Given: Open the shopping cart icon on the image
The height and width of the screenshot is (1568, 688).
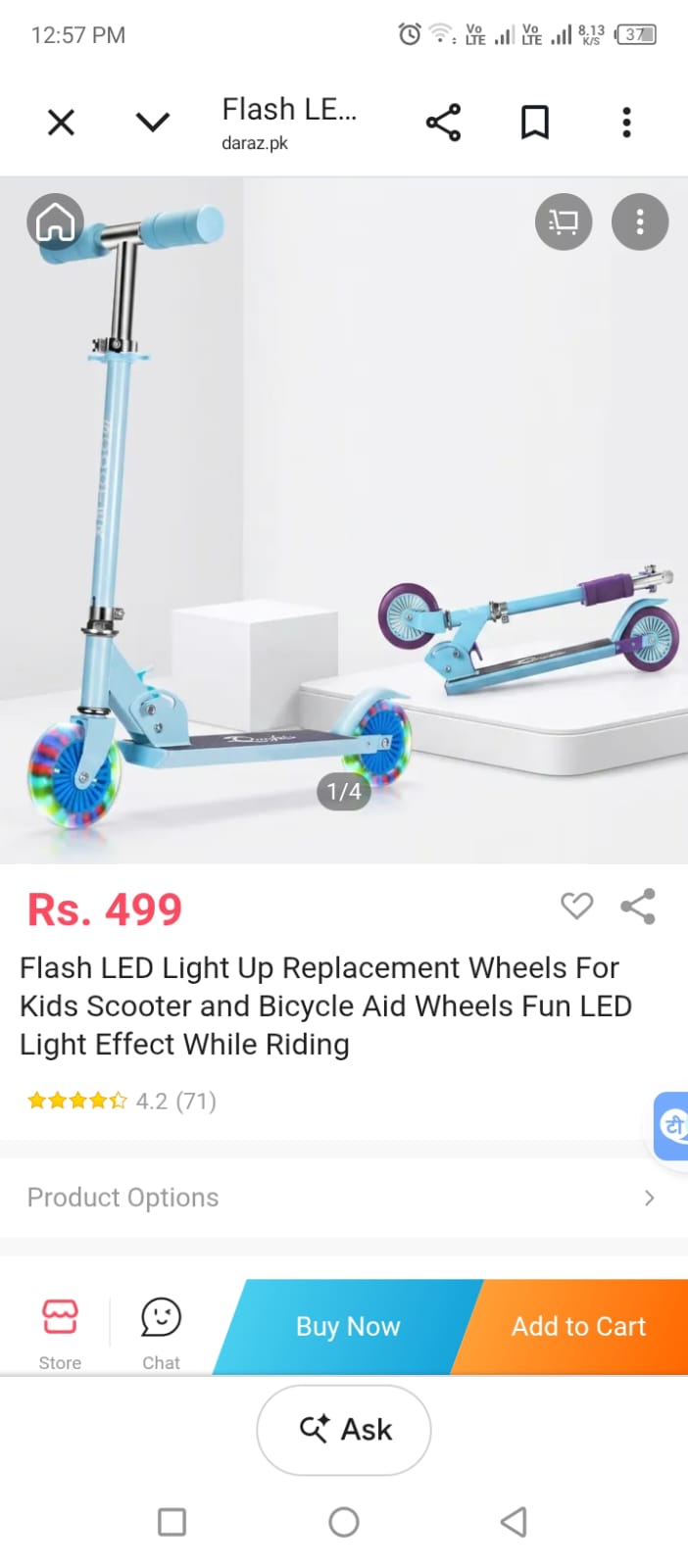Looking at the screenshot, I should tap(564, 222).
